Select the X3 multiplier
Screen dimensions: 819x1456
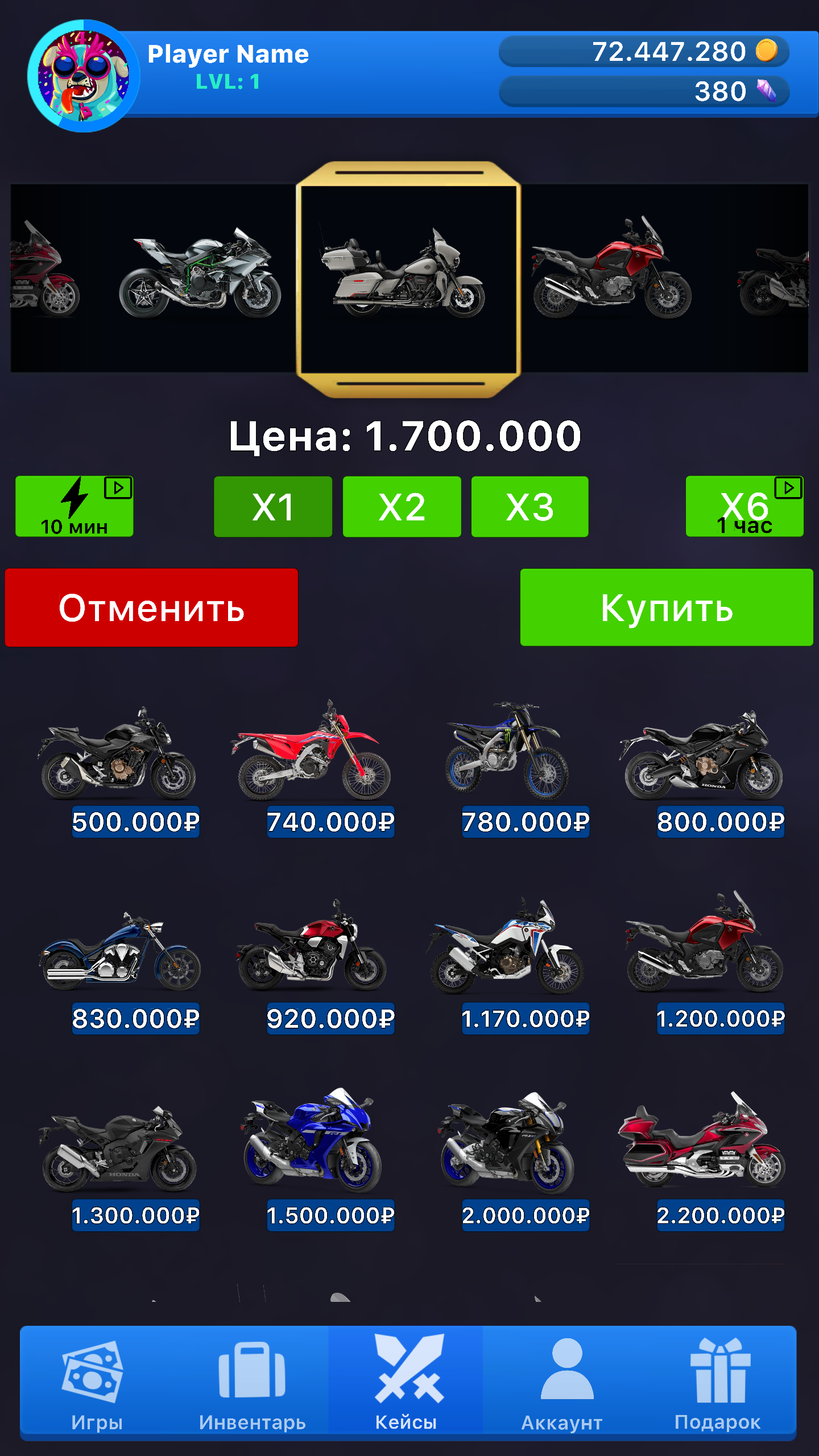(x=530, y=507)
